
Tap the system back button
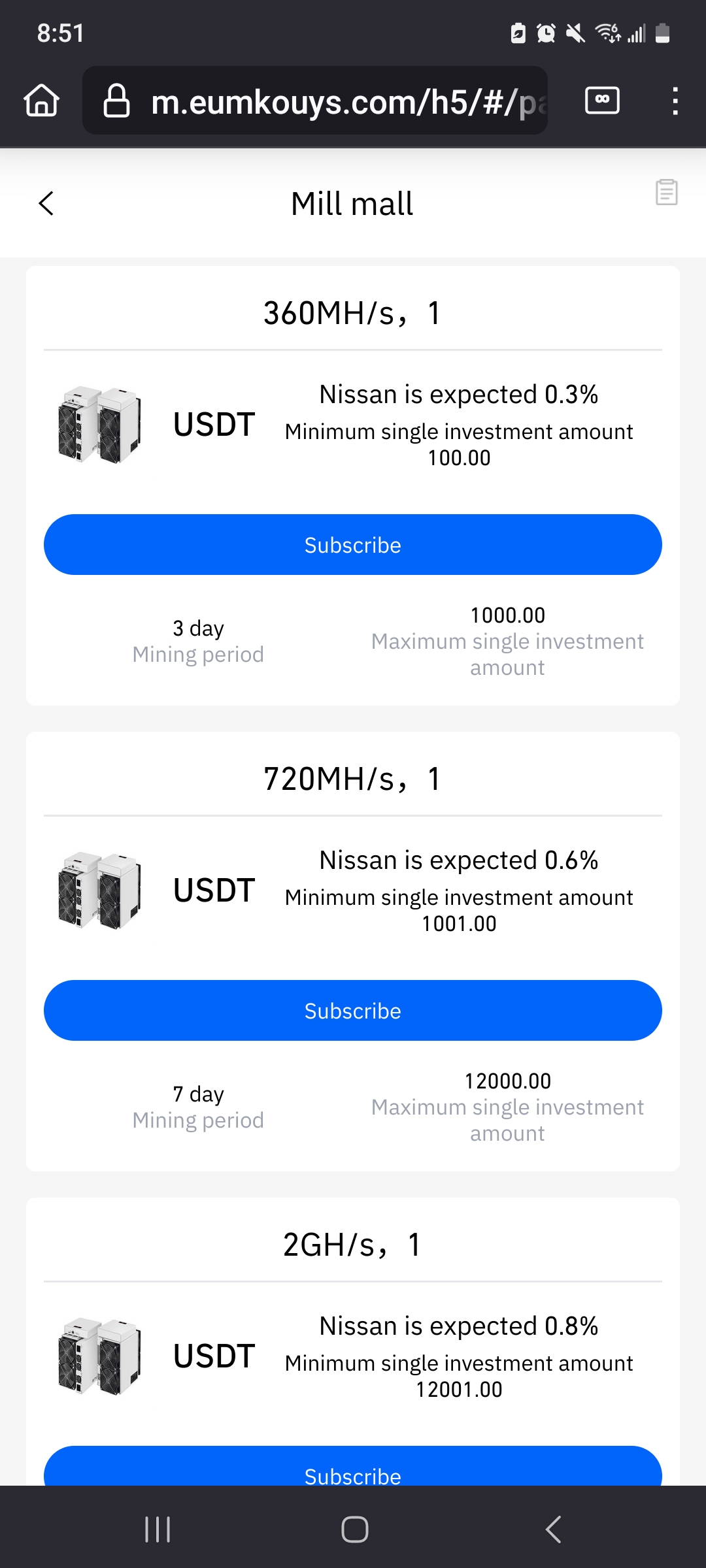(553, 1529)
